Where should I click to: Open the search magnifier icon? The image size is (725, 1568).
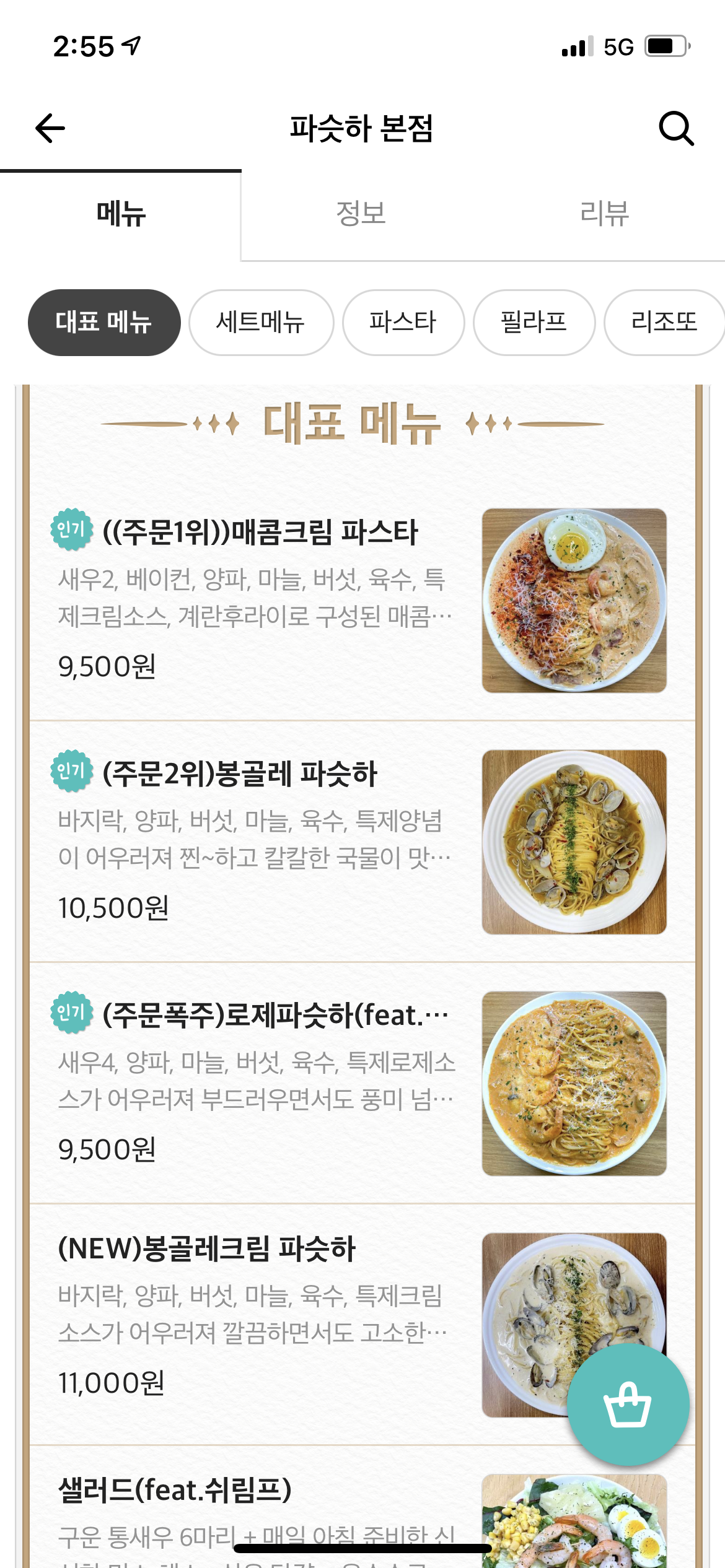pyautogui.click(x=676, y=128)
